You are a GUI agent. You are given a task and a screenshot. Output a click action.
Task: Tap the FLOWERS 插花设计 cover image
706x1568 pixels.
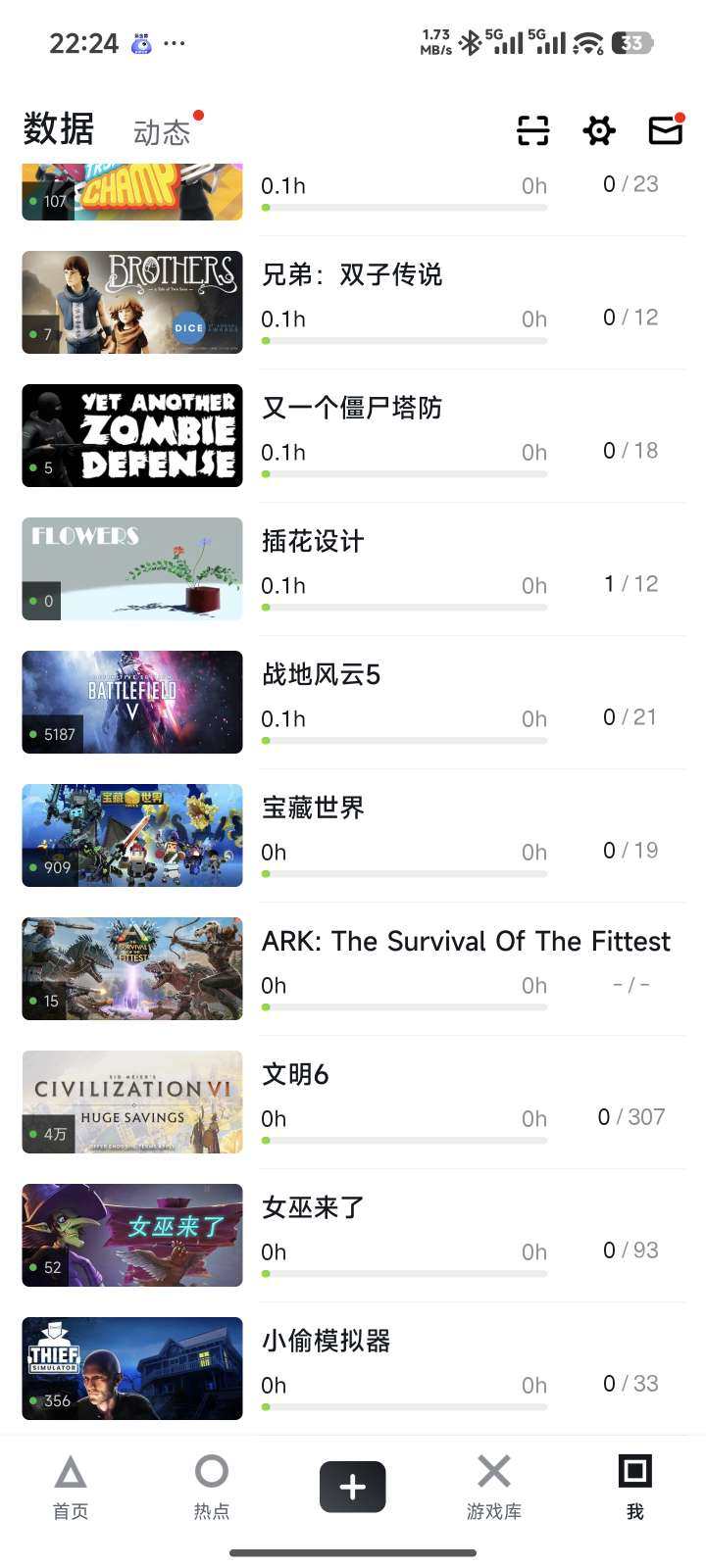point(131,568)
